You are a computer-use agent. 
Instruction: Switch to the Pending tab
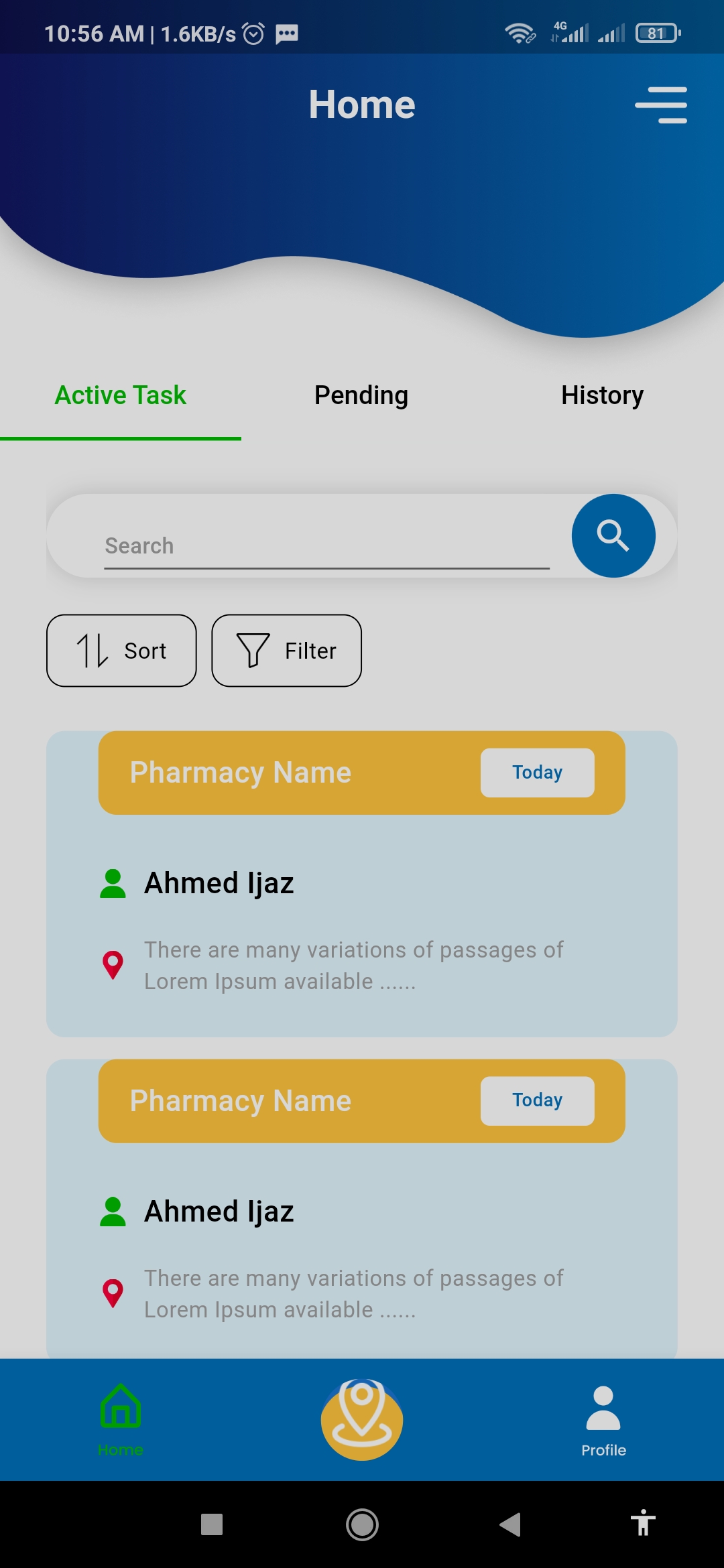tap(361, 395)
